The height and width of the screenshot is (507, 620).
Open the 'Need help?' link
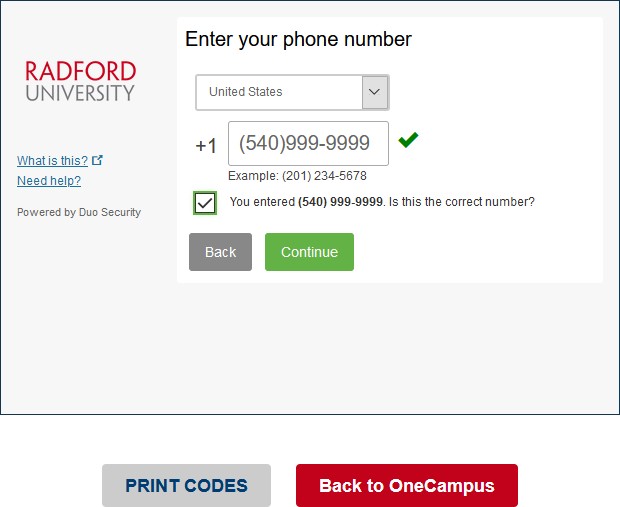[x=49, y=181]
